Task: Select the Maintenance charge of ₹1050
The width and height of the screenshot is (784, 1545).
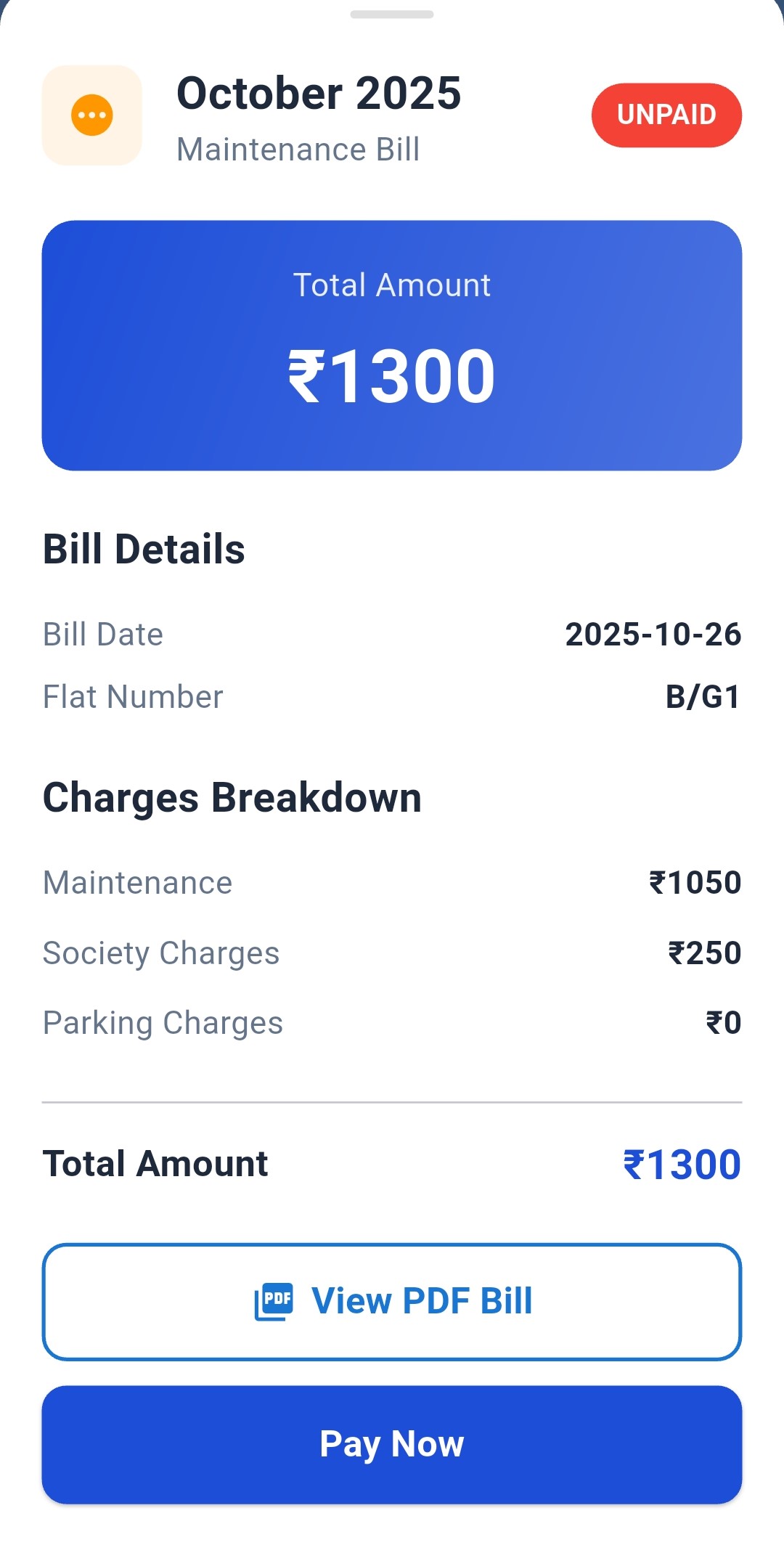Action: click(x=695, y=881)
